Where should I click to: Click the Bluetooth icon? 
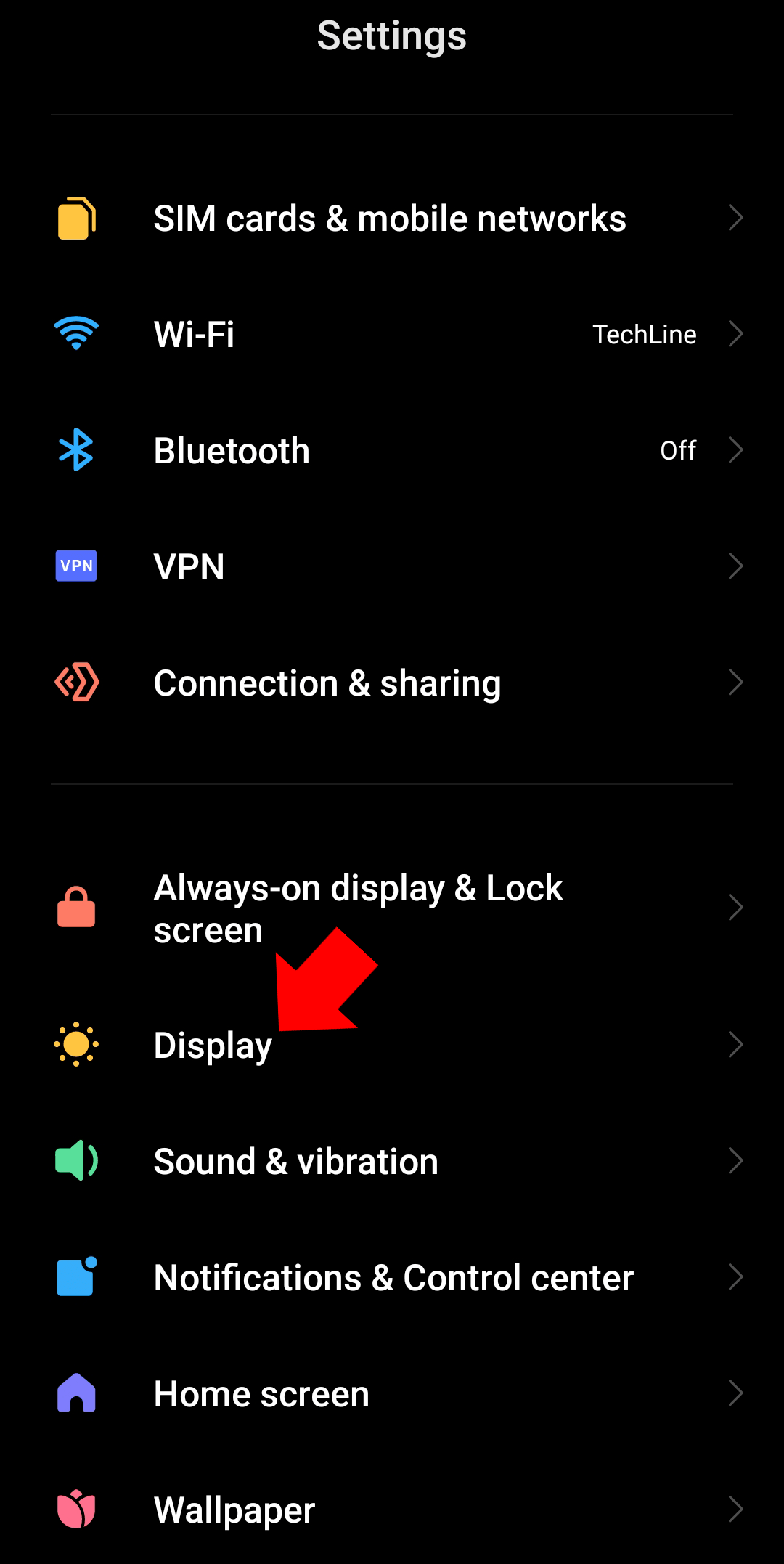pos(75,449)
